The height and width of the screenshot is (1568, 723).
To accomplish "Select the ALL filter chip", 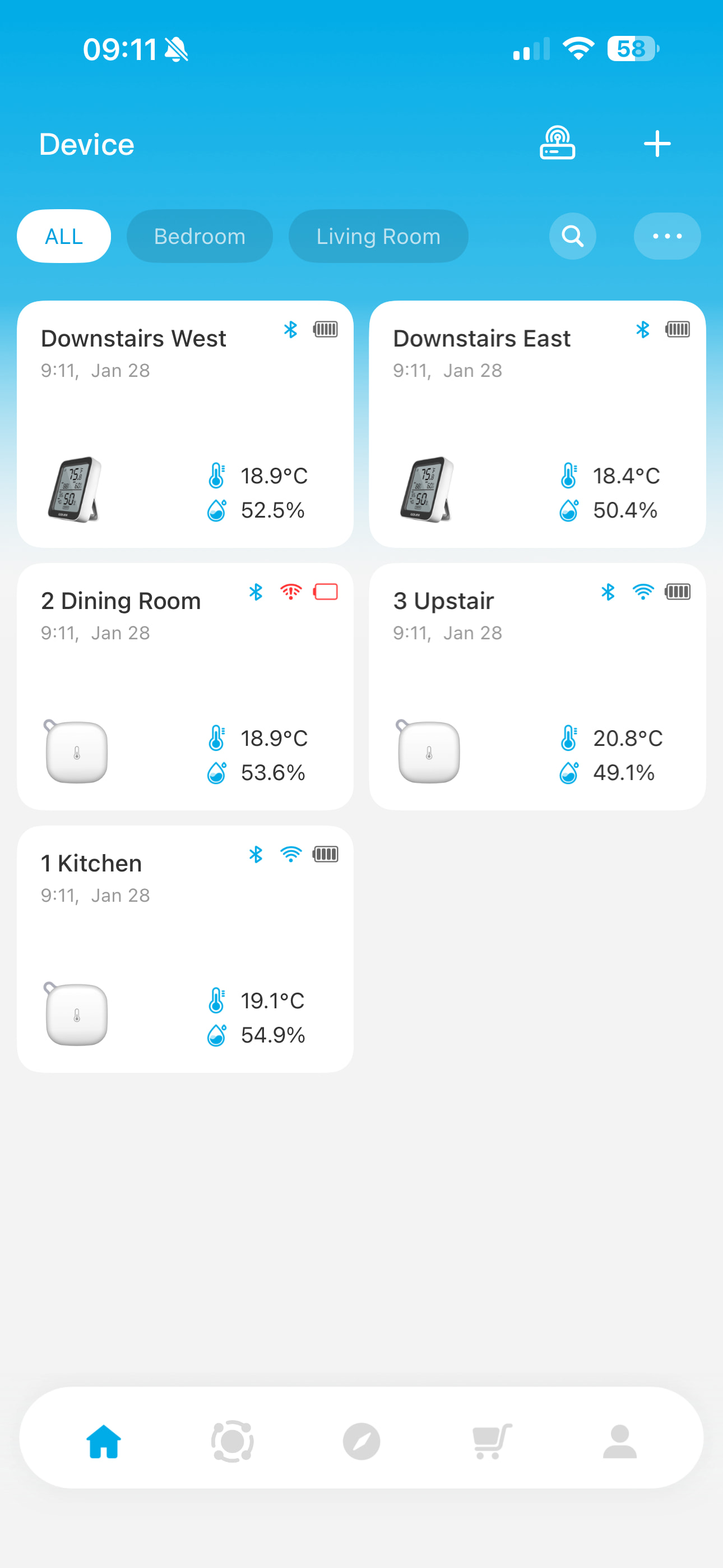I will pyautogui.click(x=64, y=236).
